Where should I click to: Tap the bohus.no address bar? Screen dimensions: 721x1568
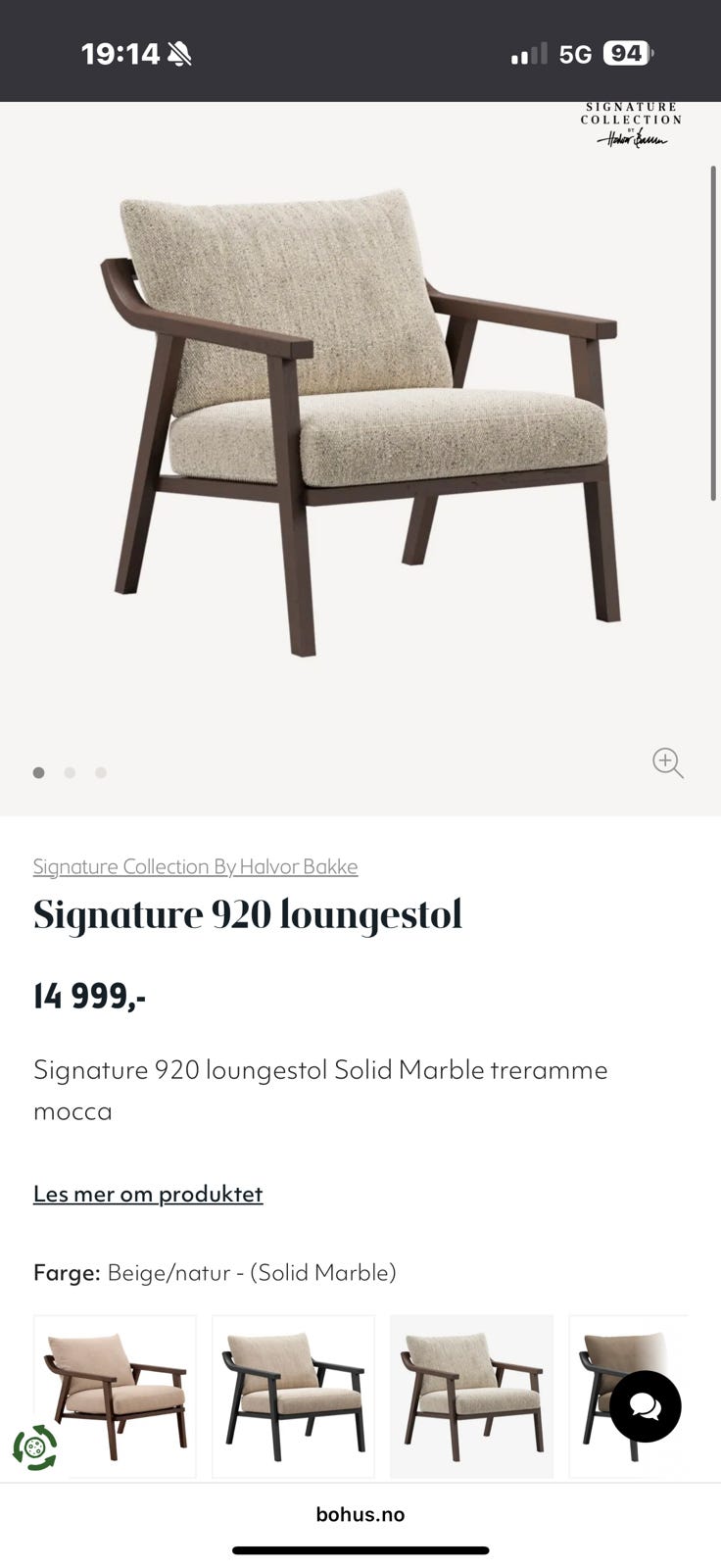[x=360, y=1514]
